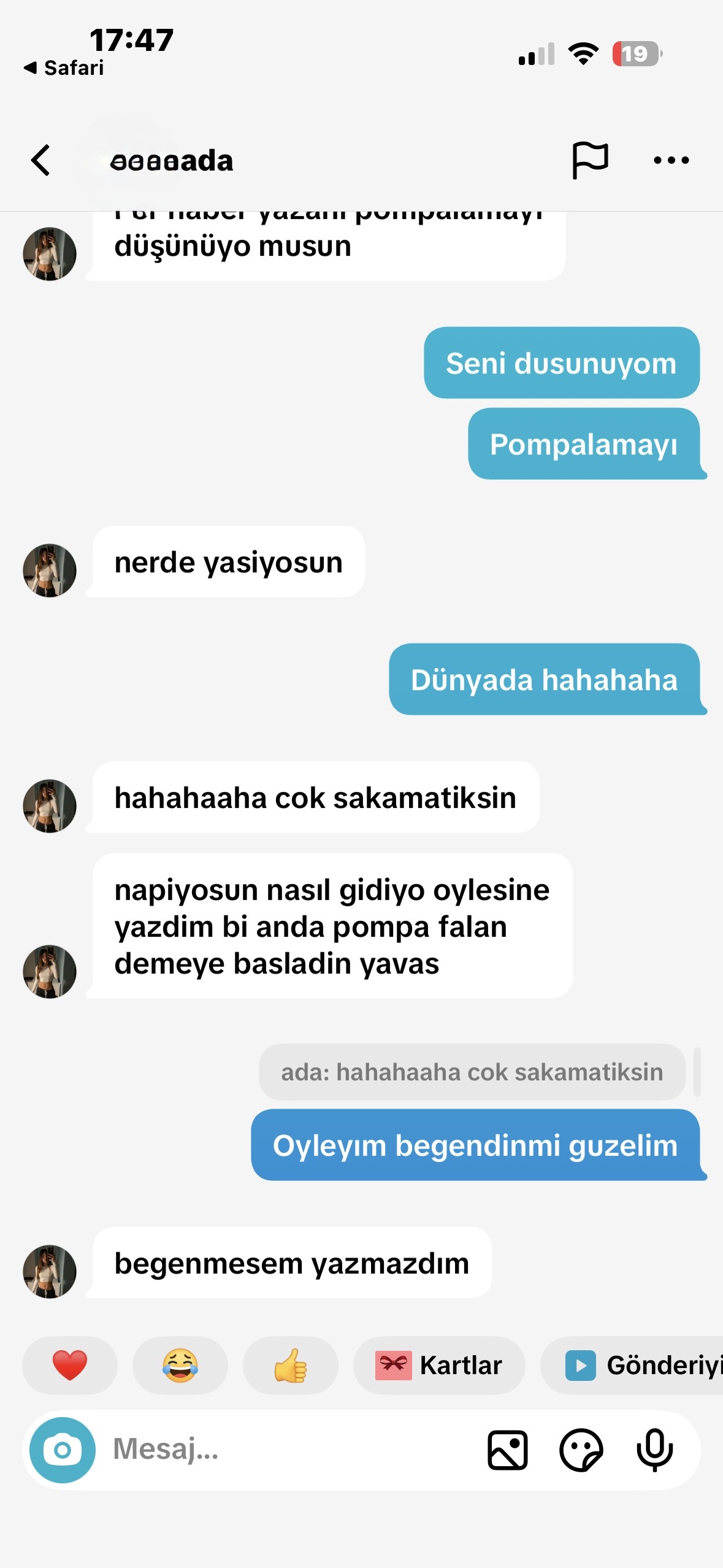The height and width of the screenshot is (1568, 723).
Task: Tap the quoted reply "ada: hahahaaha cok sakamatiksin"
Action: point(472,1072)
